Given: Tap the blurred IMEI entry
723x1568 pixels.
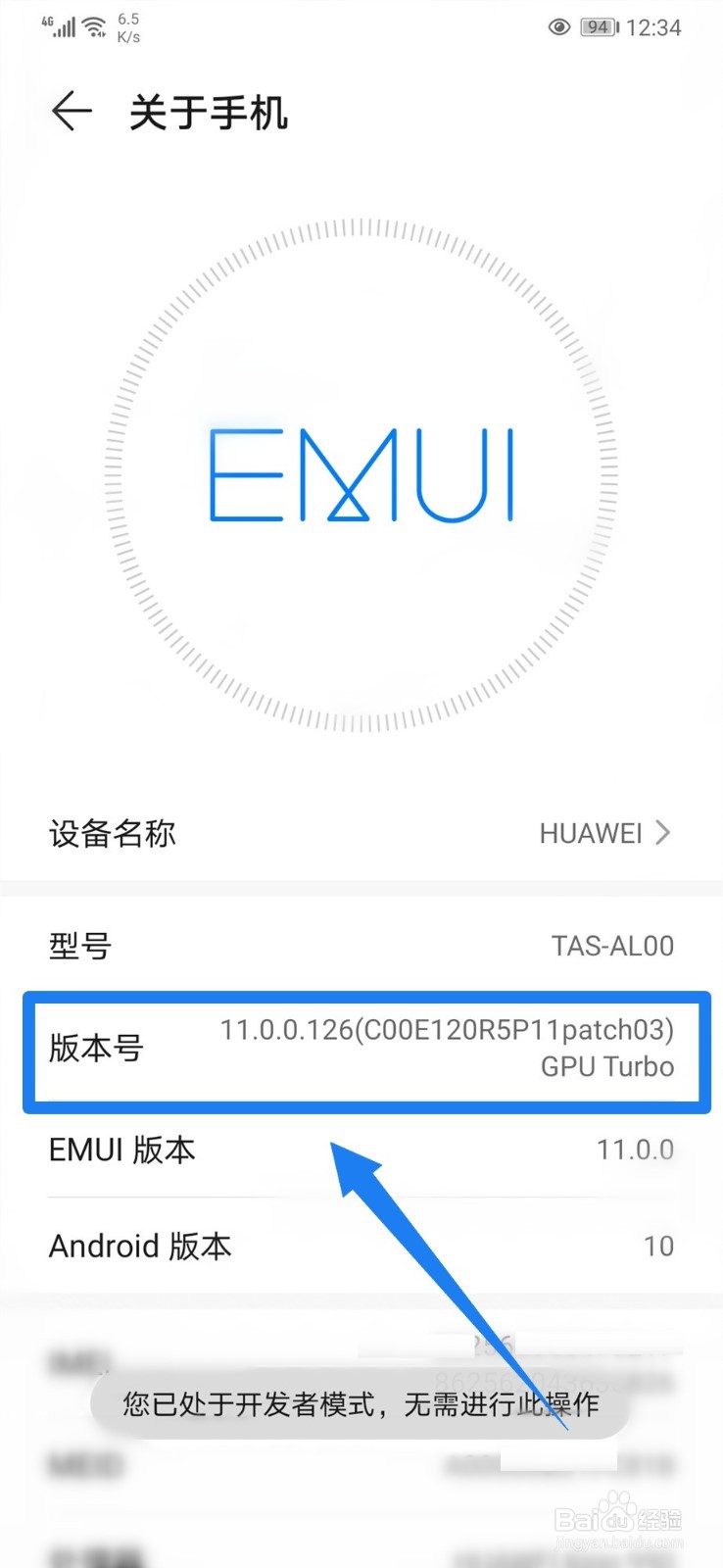Looking at the screenshot, I should (x=362, y=1352).
